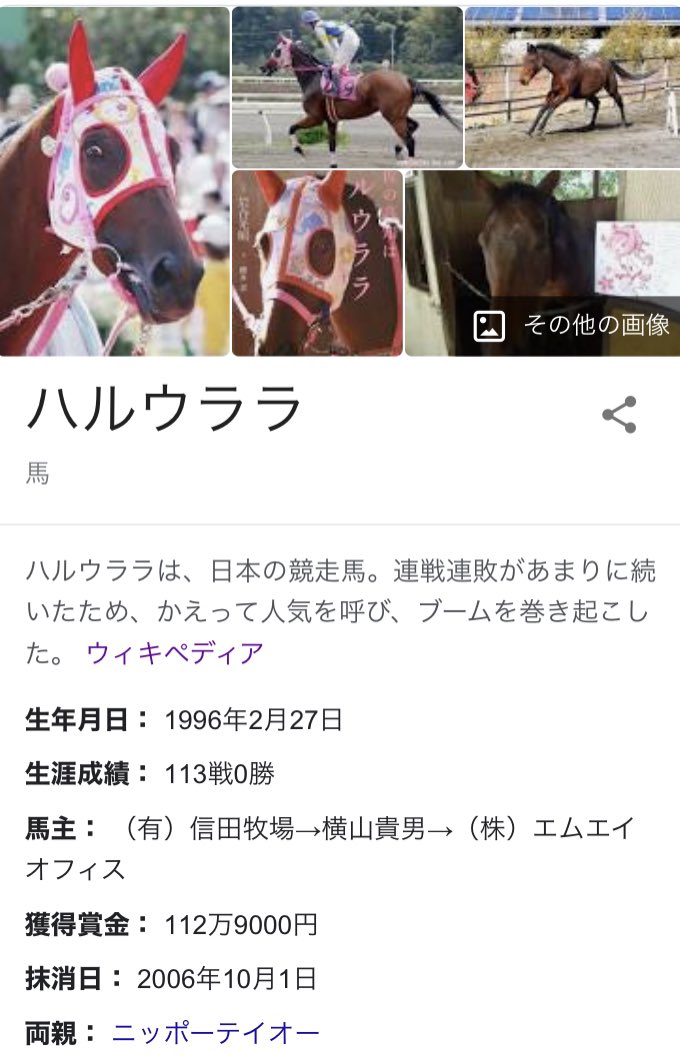Open the ウィキペディア link

[x=175, y=653]
